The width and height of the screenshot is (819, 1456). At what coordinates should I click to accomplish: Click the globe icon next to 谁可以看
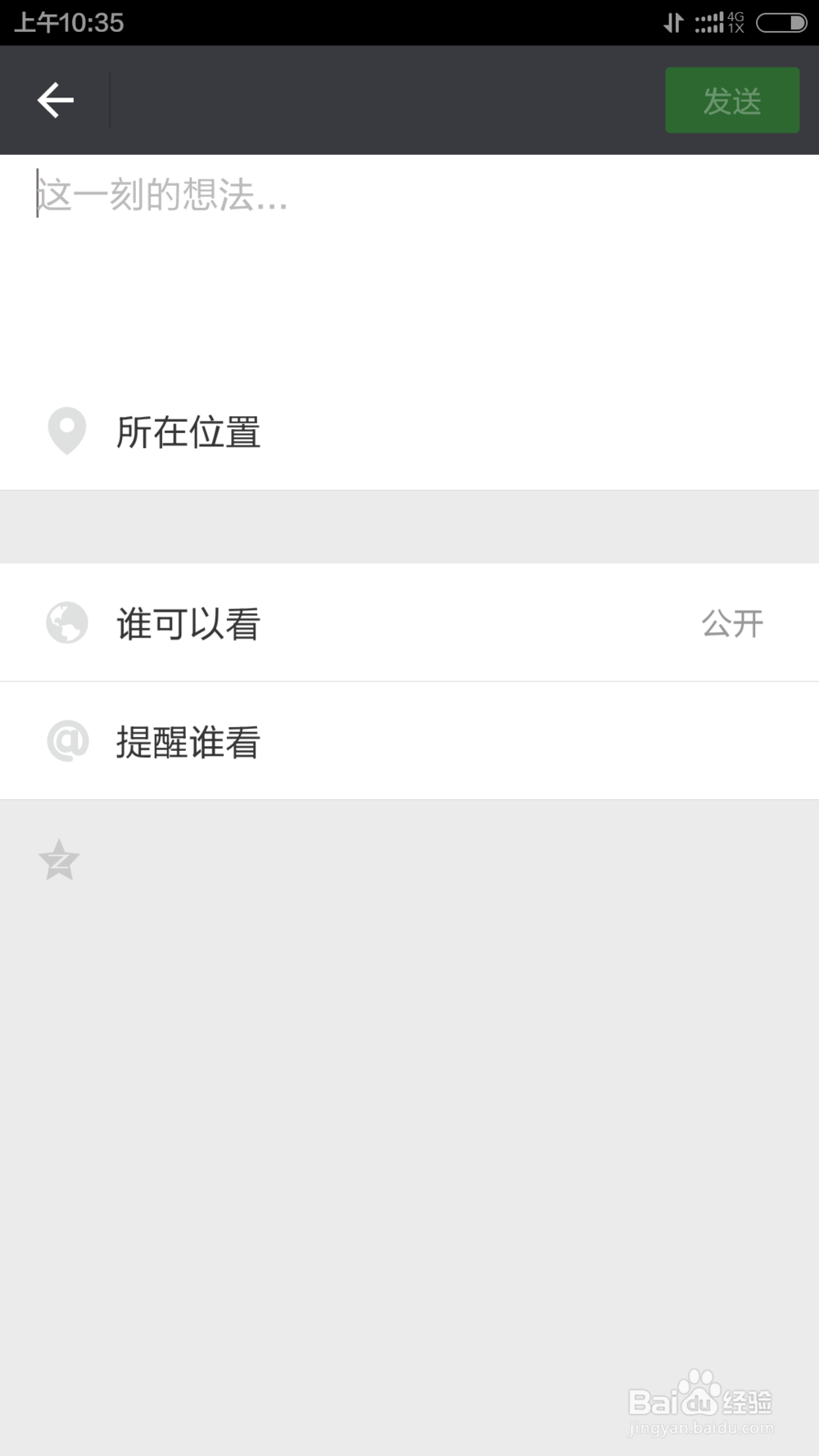66,622
